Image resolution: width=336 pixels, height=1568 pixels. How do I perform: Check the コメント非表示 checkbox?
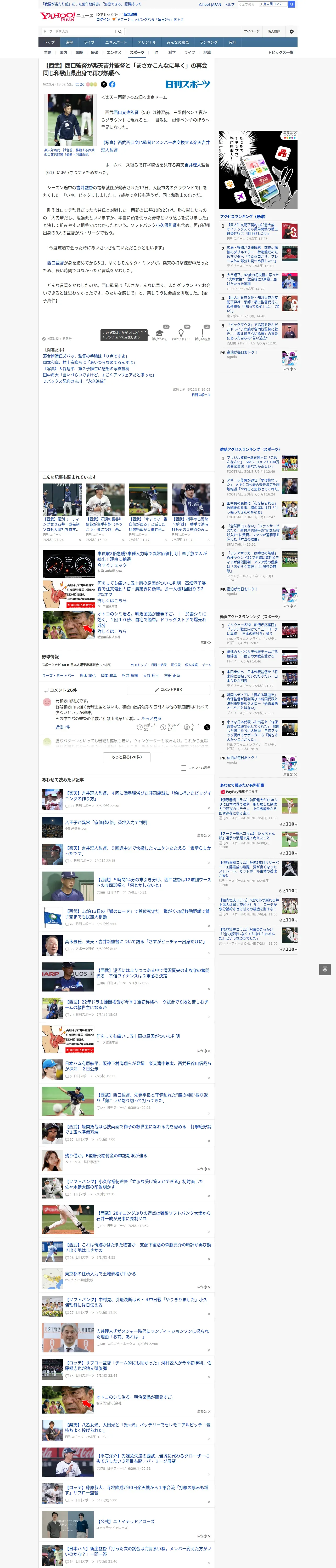pyautogui.click(x=183, y=768)
